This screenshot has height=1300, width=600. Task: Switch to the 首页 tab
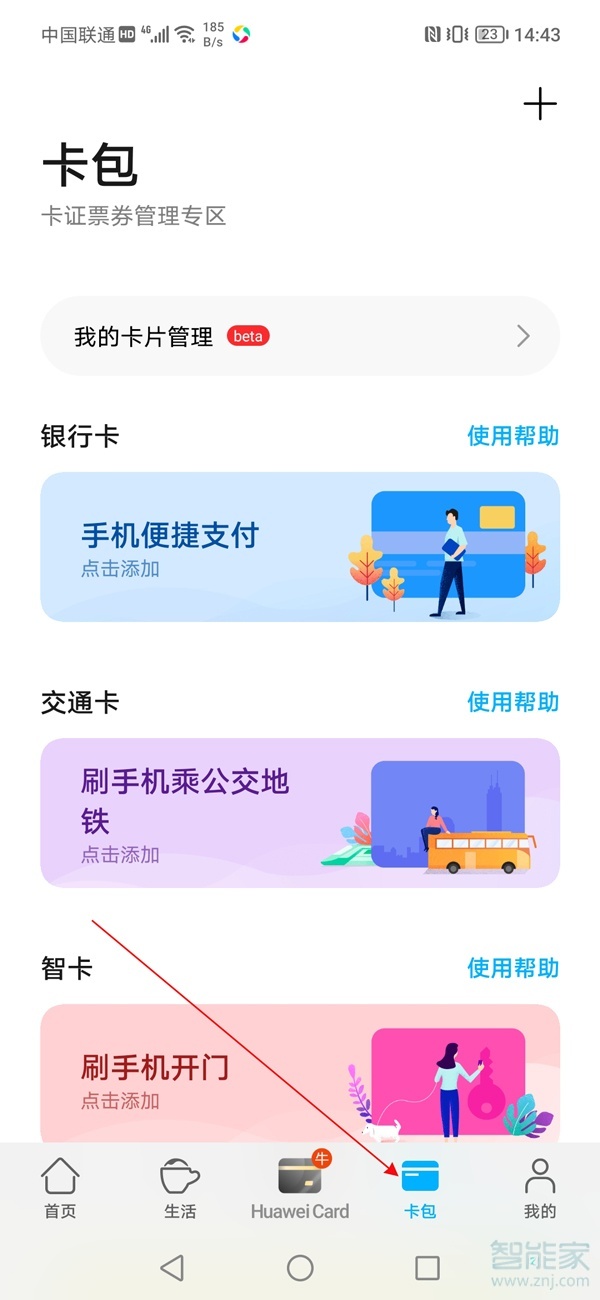click(x=60, y=1188)
